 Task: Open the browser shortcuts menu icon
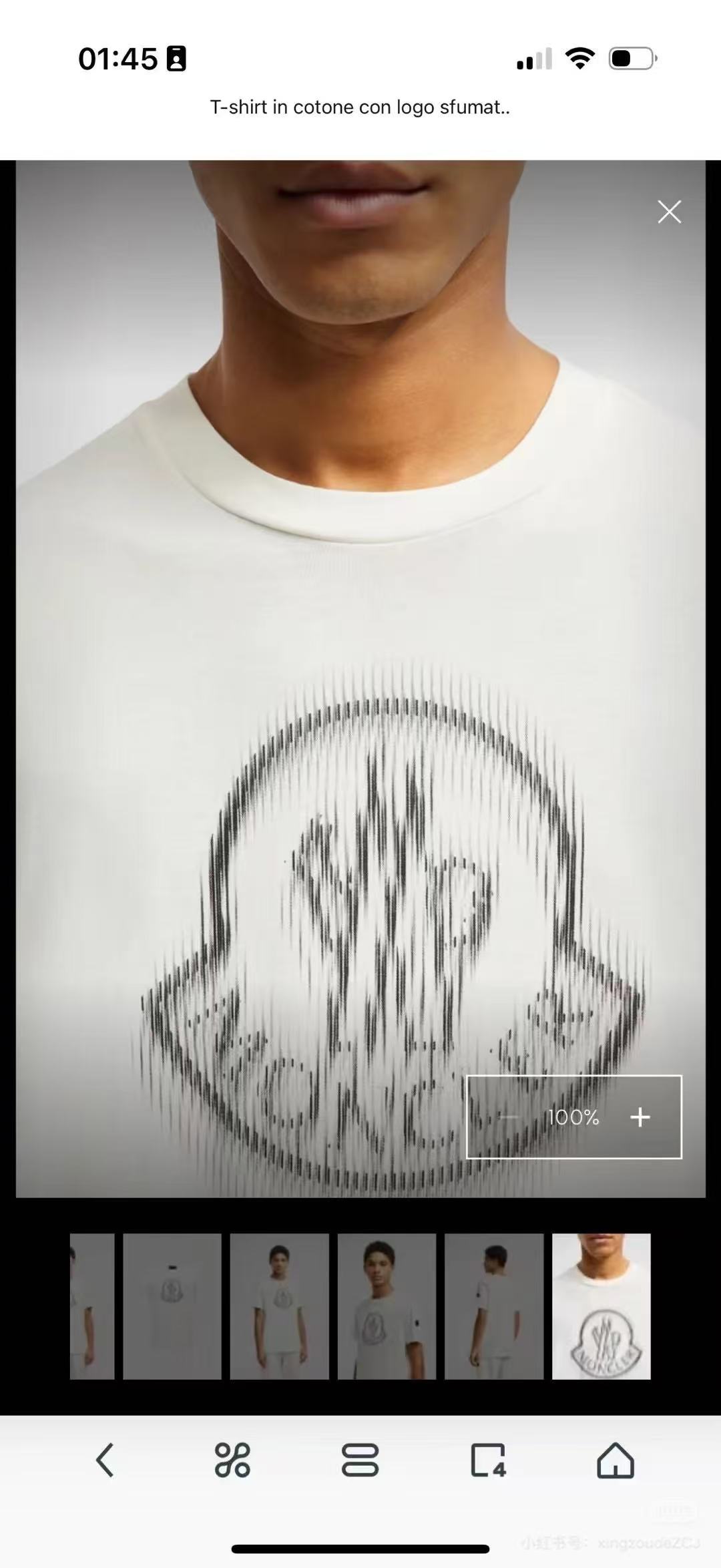pos(232,1459)
